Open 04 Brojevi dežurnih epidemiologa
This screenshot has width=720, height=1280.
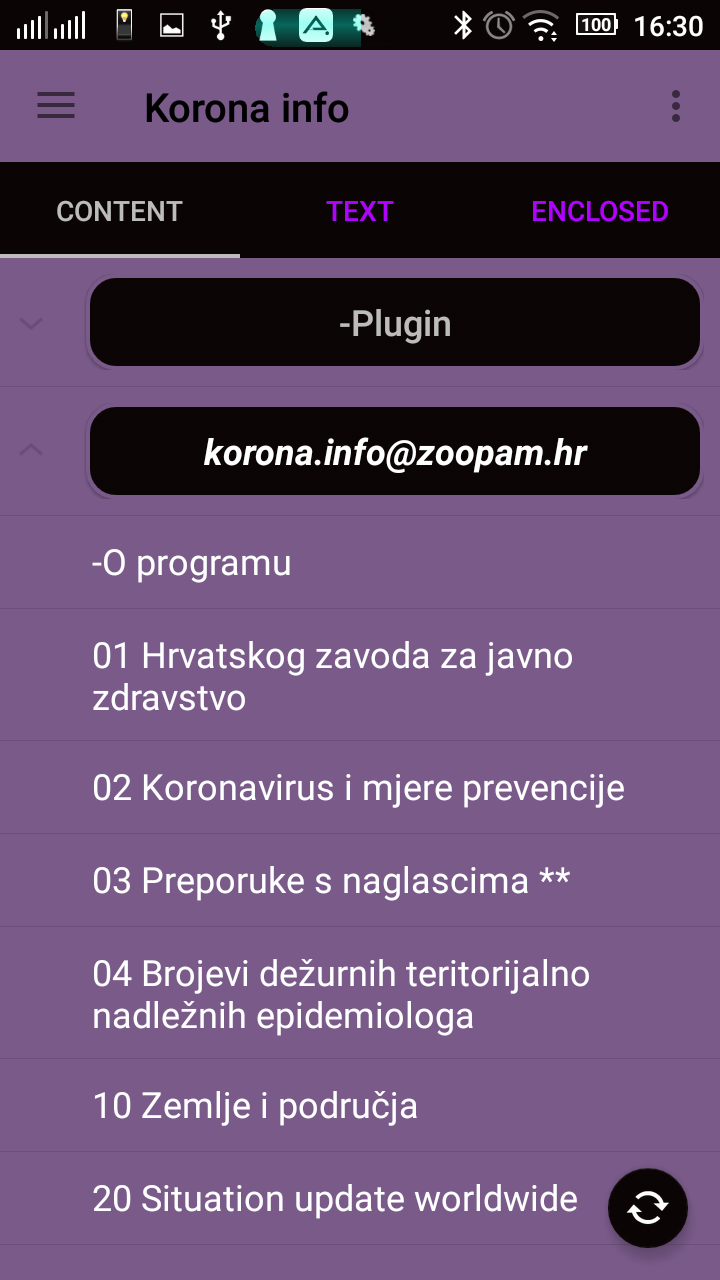[x=340, y=994]
